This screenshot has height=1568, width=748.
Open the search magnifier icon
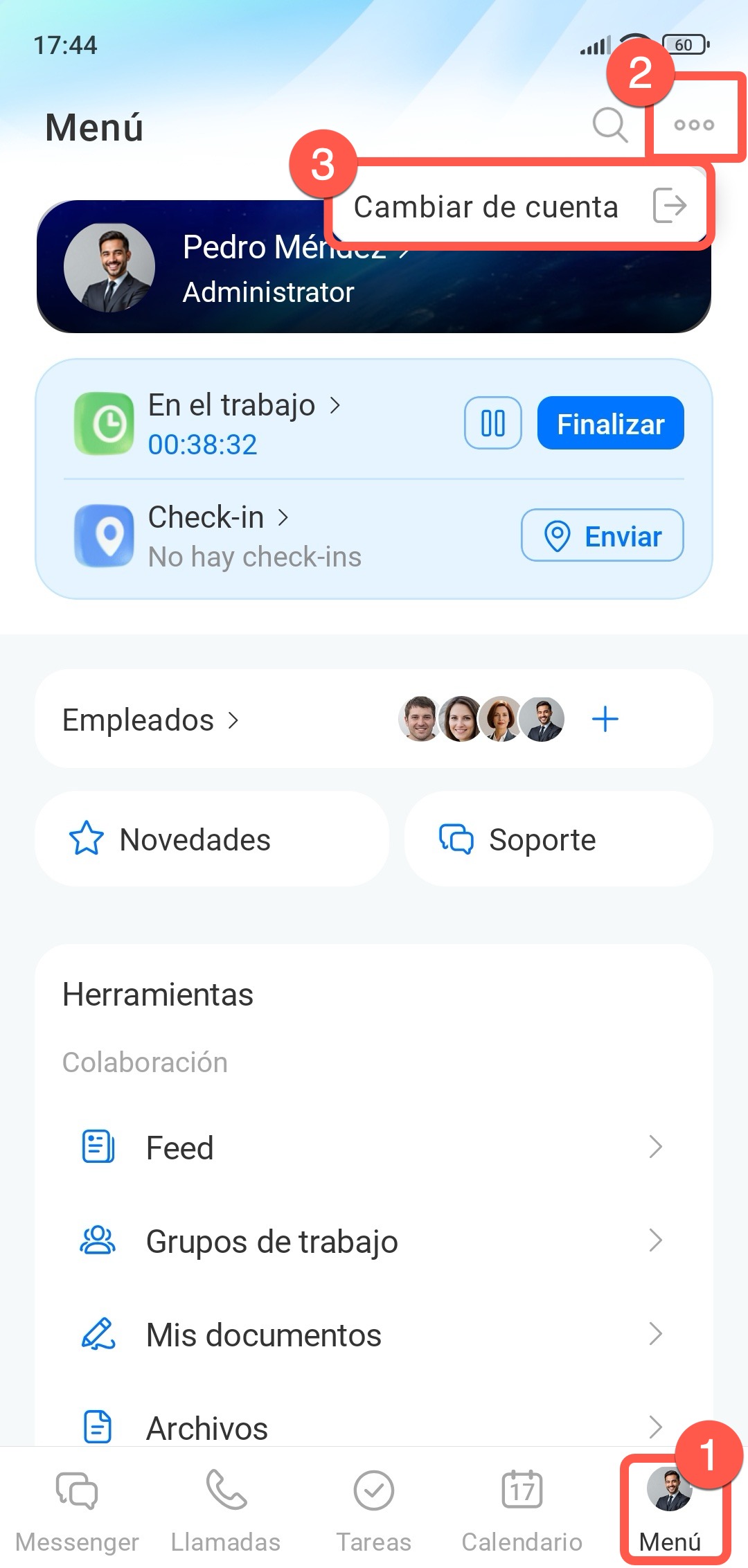(609, 125)
